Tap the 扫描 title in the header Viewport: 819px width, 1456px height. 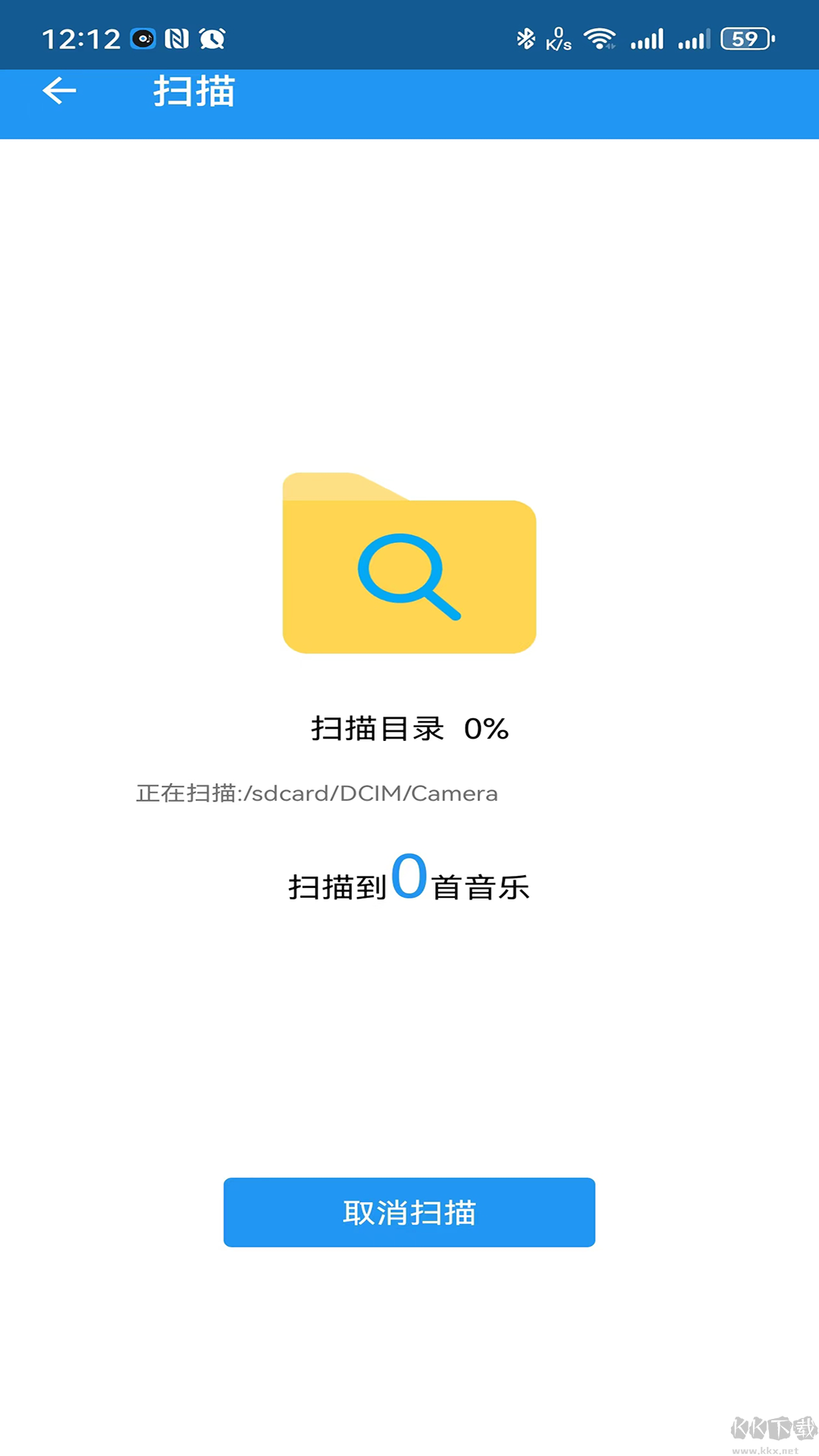(192, 93)
